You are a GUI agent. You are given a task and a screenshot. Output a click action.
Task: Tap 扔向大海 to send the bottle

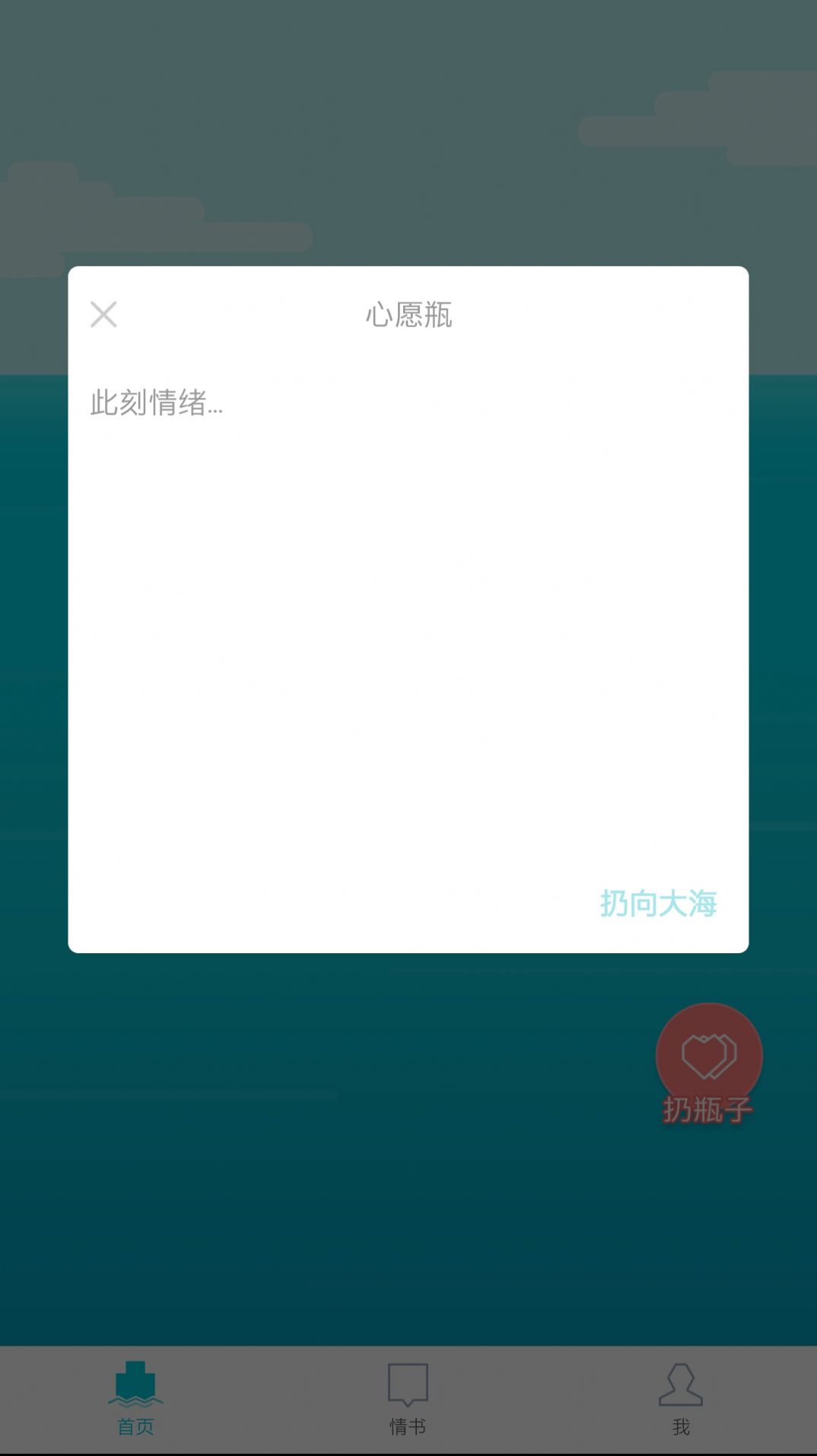point(658,904)
